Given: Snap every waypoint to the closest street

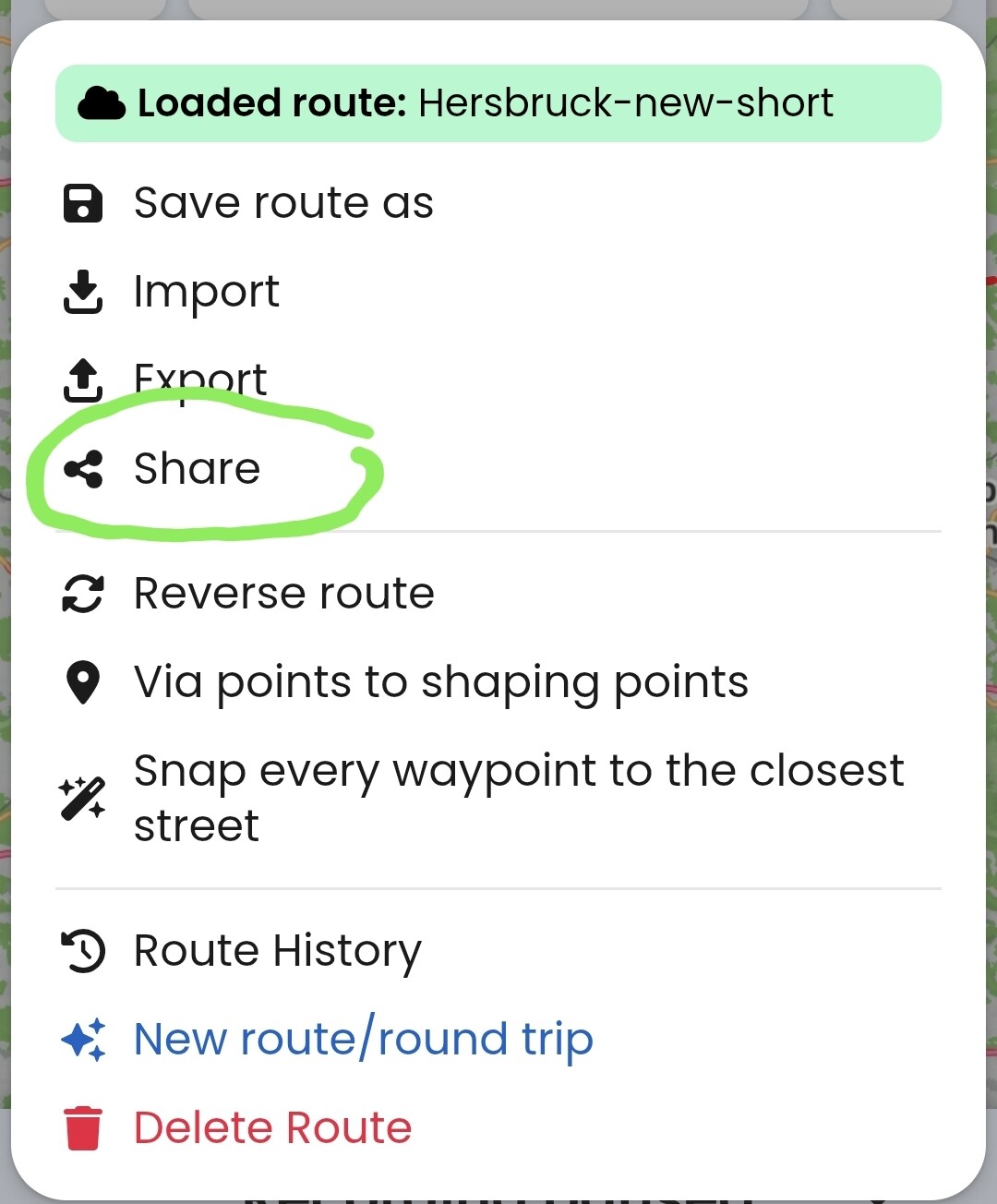Looking at the screenshot, I should (x=517, y=798).
